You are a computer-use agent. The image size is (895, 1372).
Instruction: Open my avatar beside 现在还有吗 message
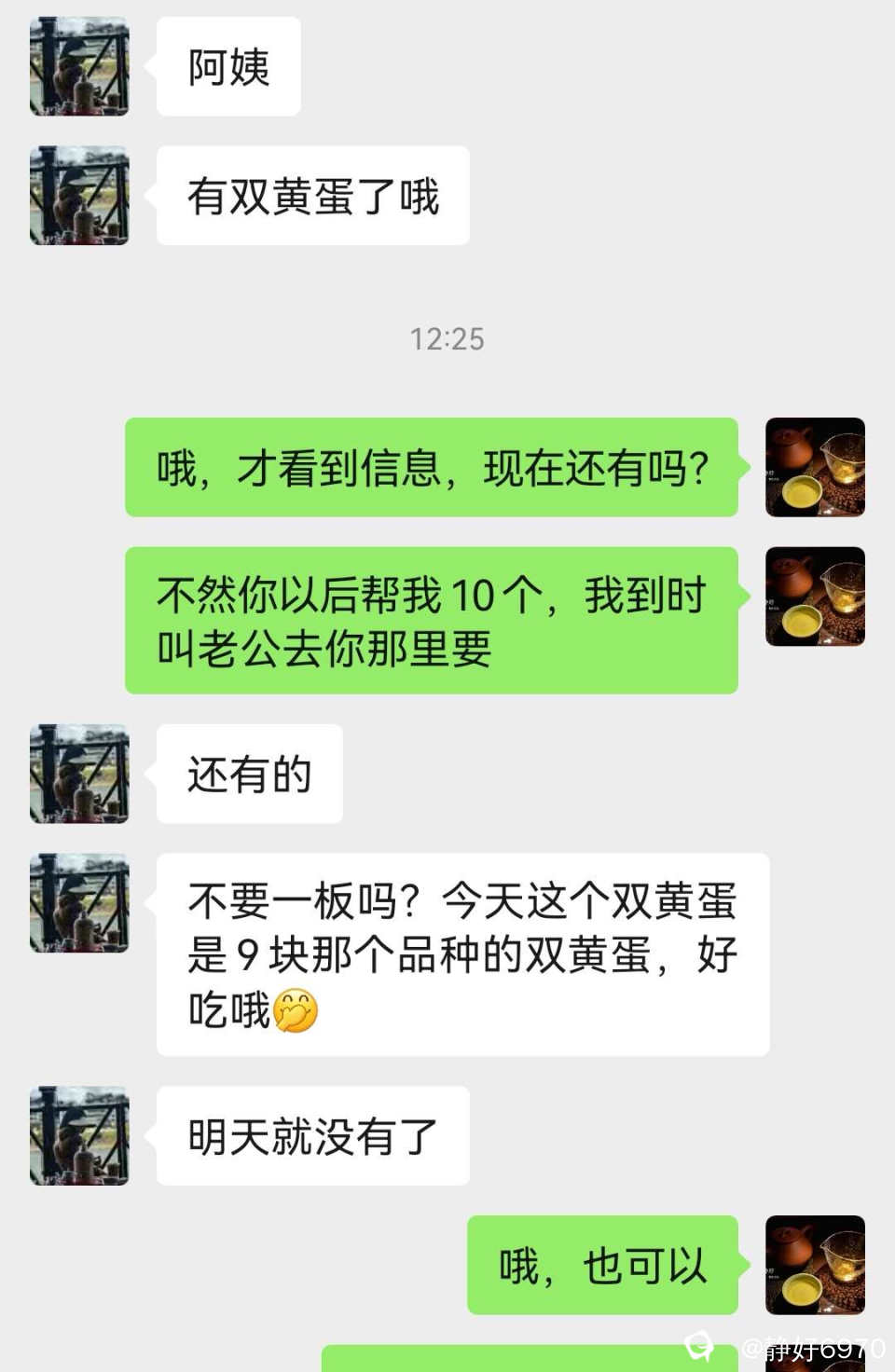click(x=815, y=467)
